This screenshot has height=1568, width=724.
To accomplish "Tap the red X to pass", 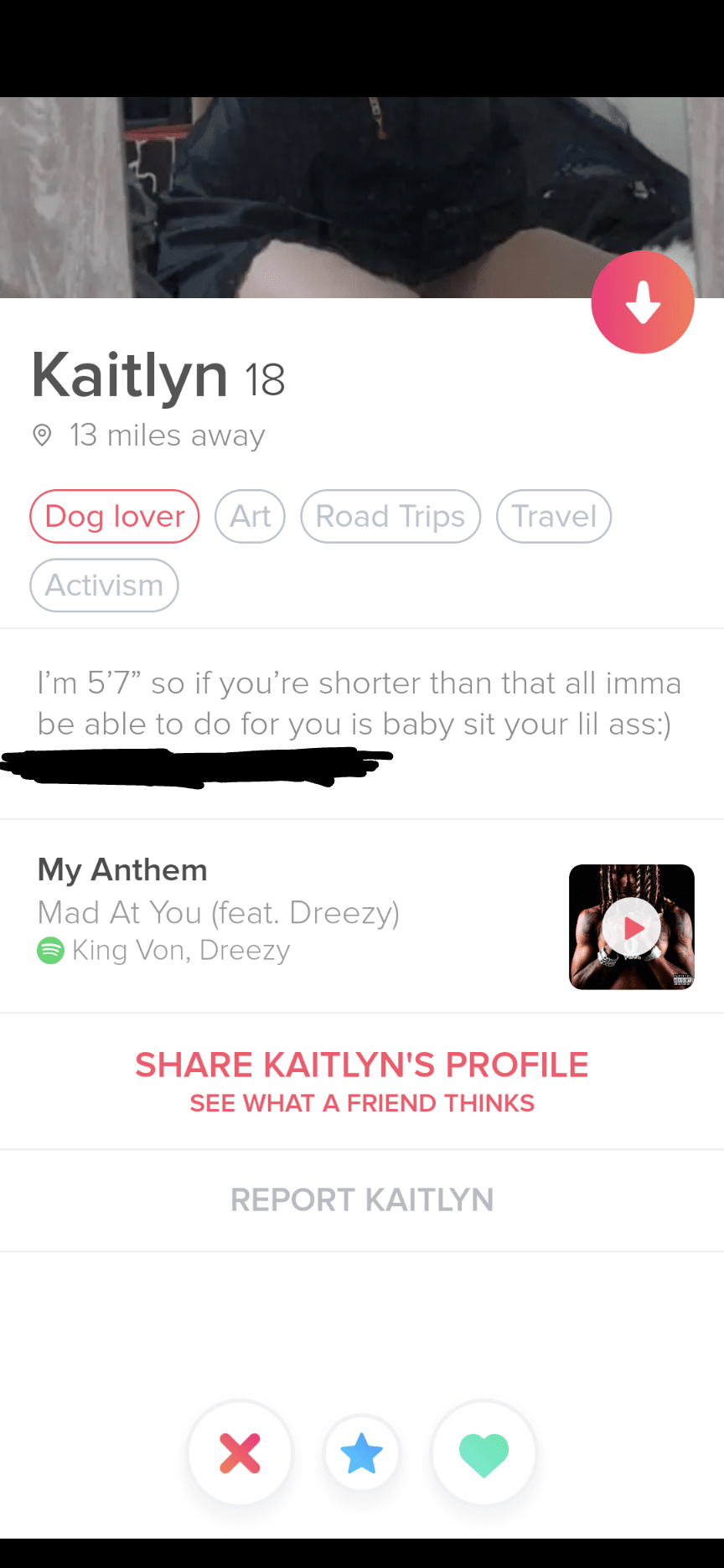I will coord(240,1452).
